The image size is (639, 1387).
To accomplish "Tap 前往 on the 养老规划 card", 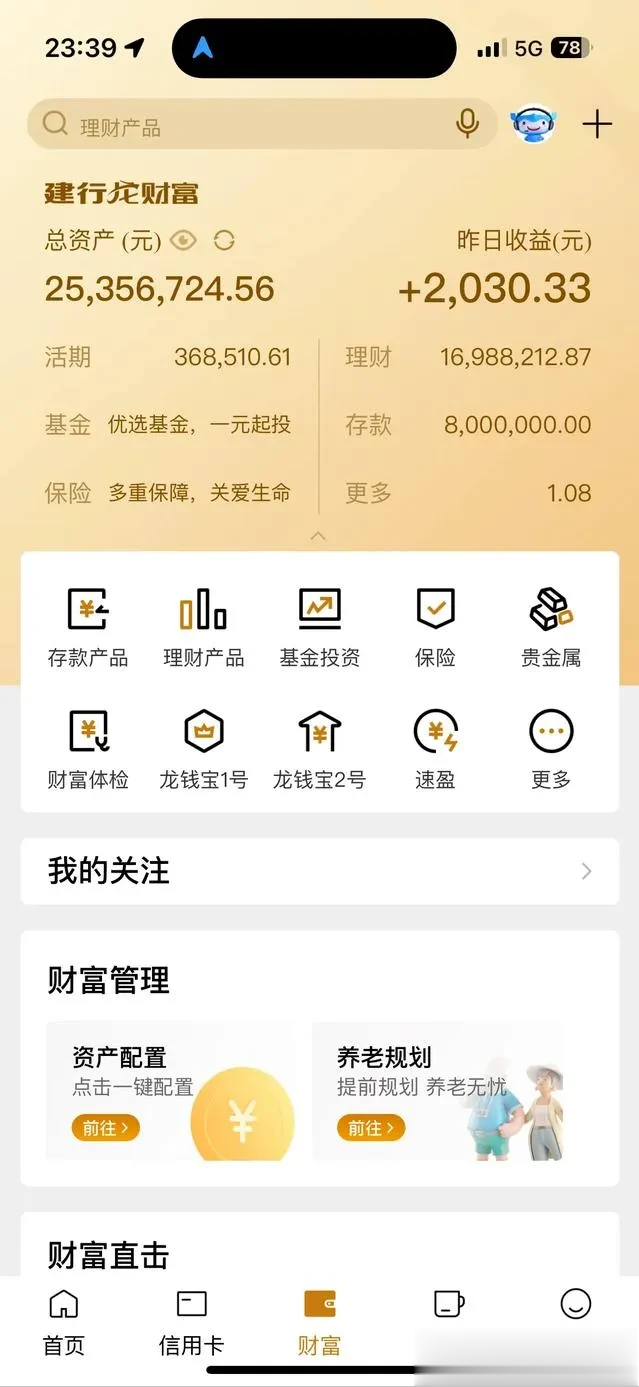I will click(371, 1128).
